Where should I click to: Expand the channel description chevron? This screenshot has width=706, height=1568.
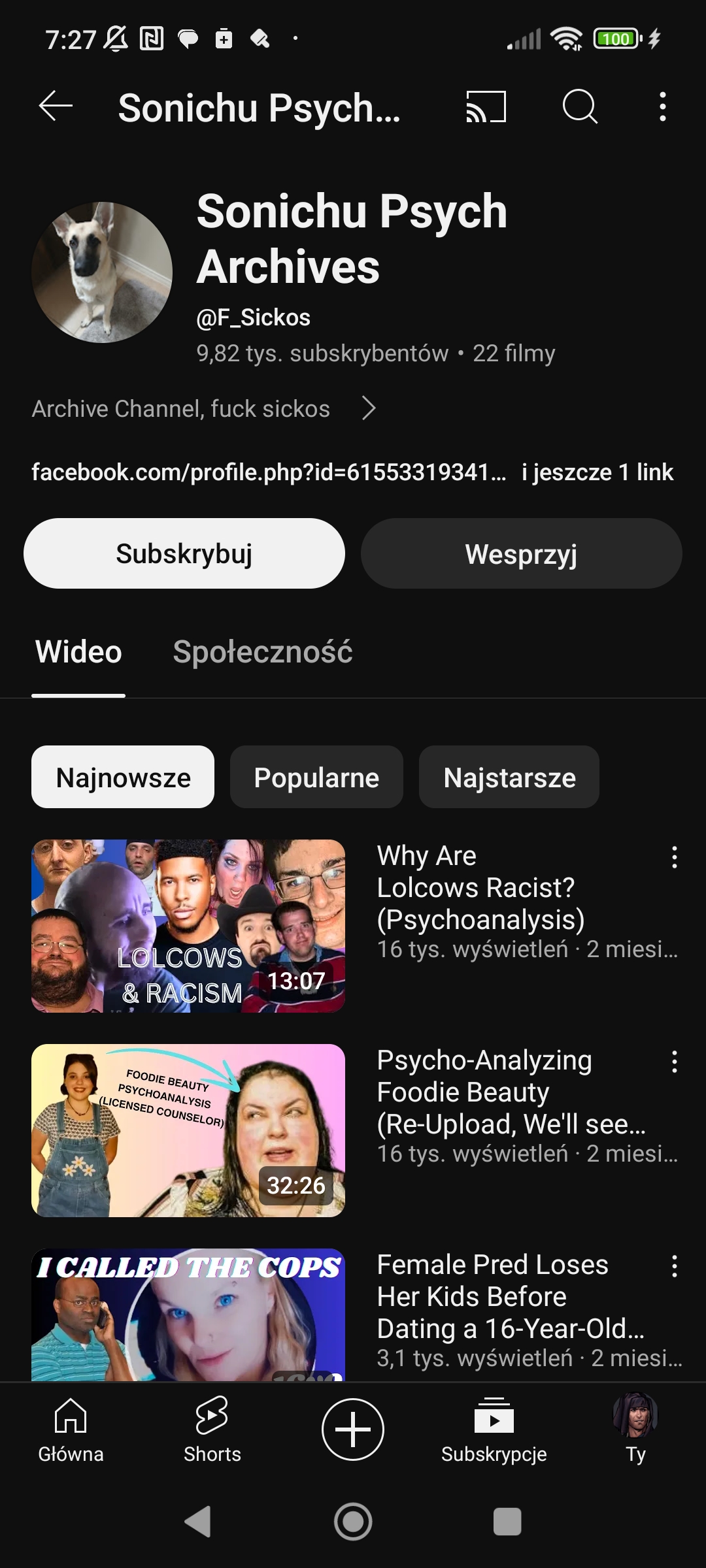click(369, 408)
